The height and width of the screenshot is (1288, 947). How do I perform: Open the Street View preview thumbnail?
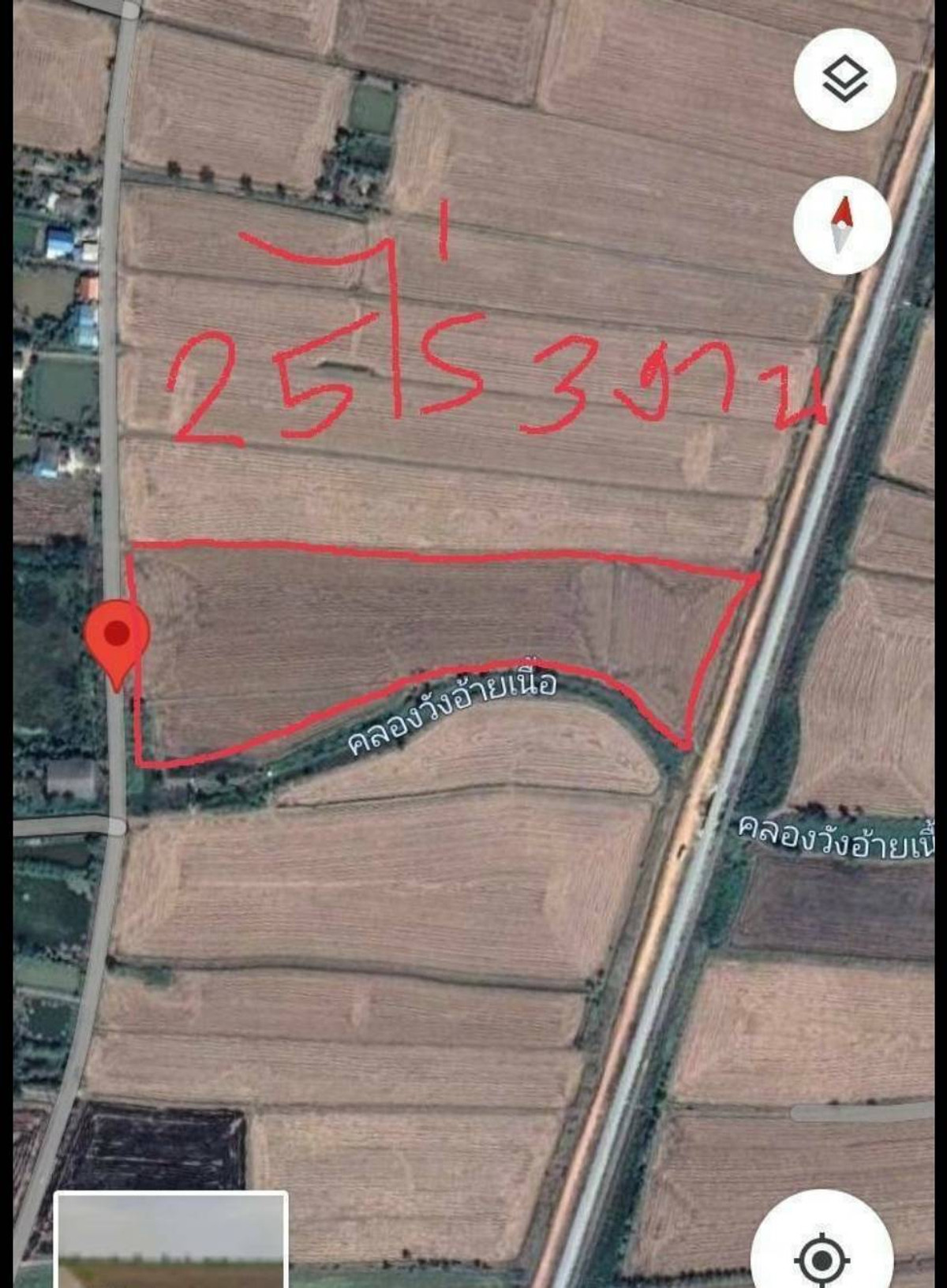170,1239
